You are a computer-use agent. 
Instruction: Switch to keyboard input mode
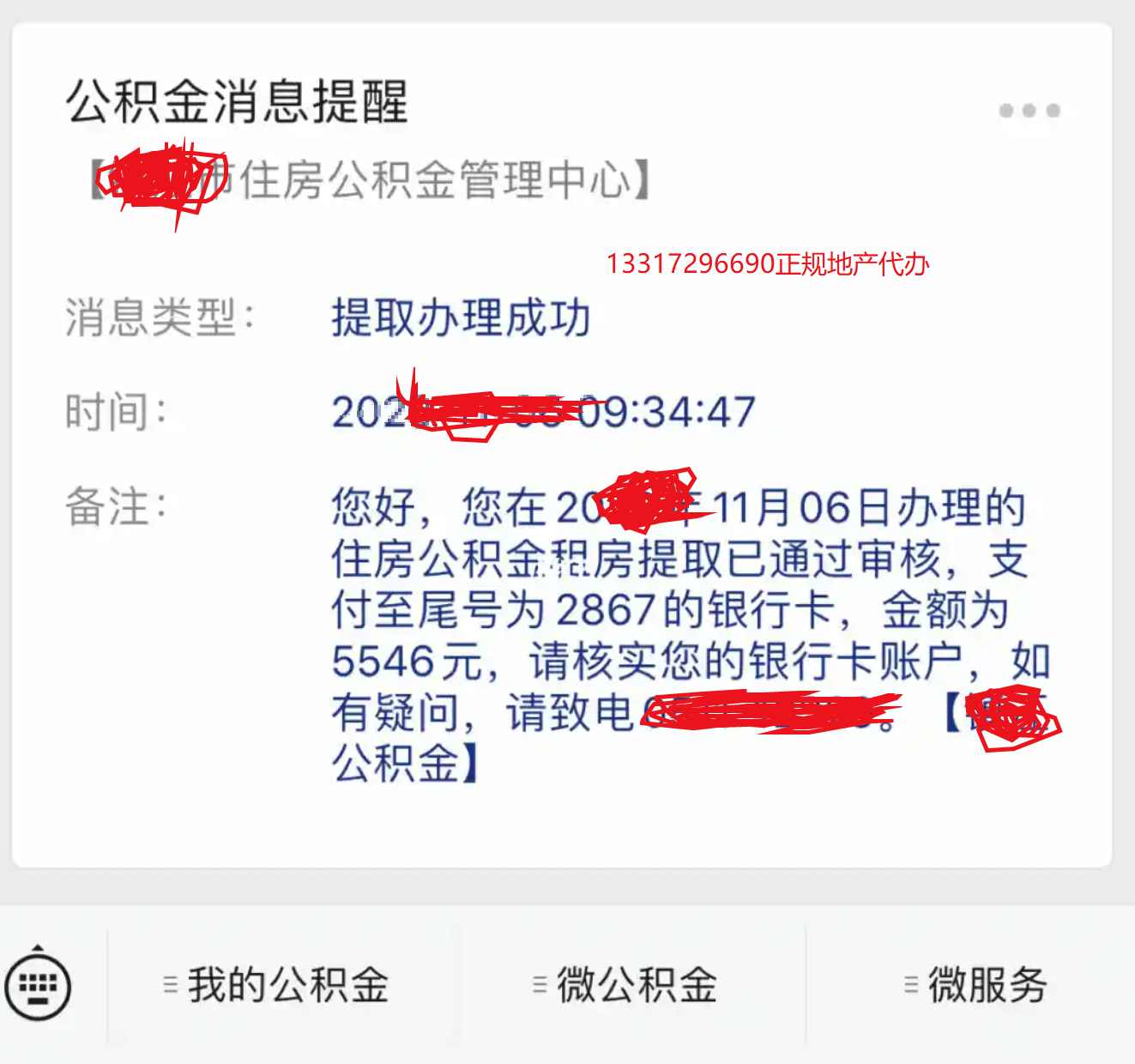click(x=38, y=984)
